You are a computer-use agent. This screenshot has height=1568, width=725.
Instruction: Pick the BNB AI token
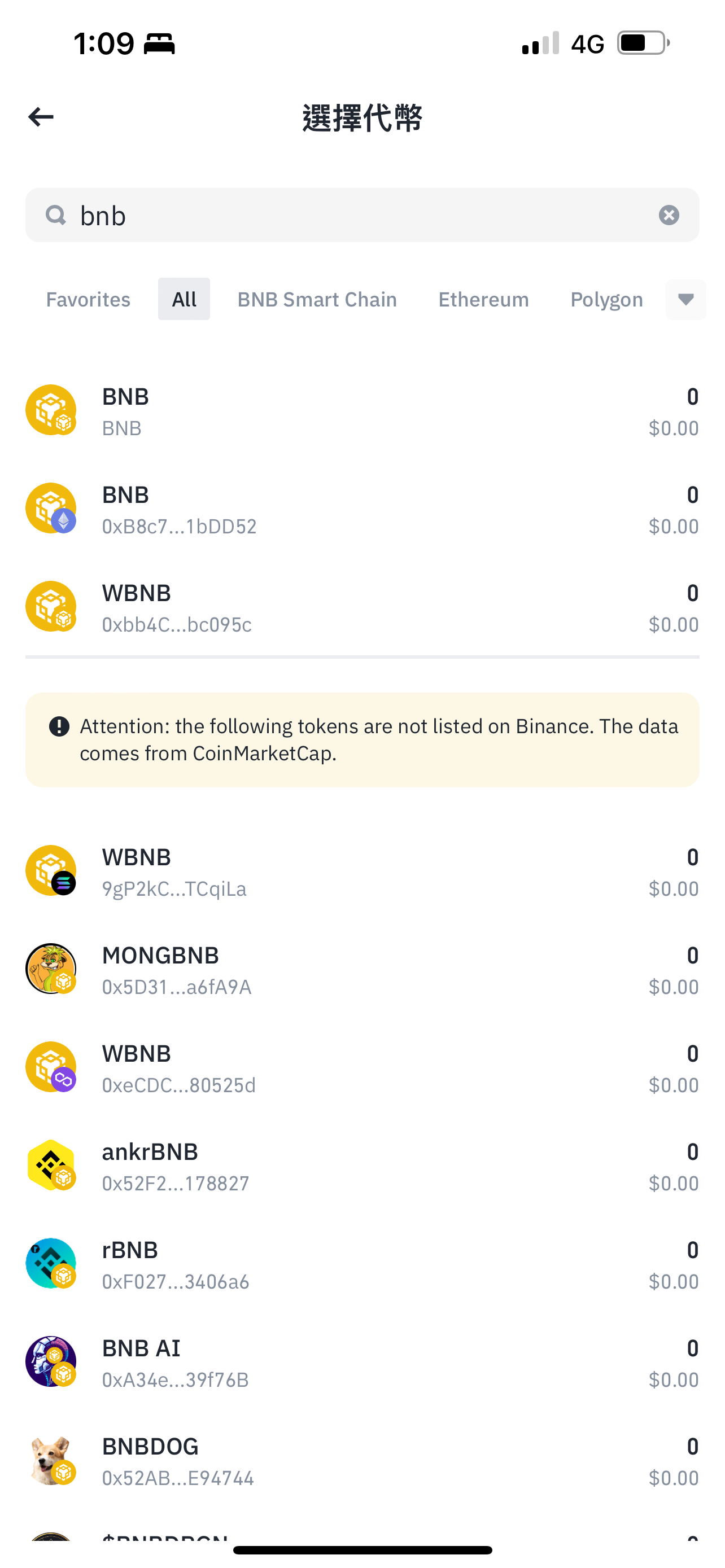(x=362, y=1362)
